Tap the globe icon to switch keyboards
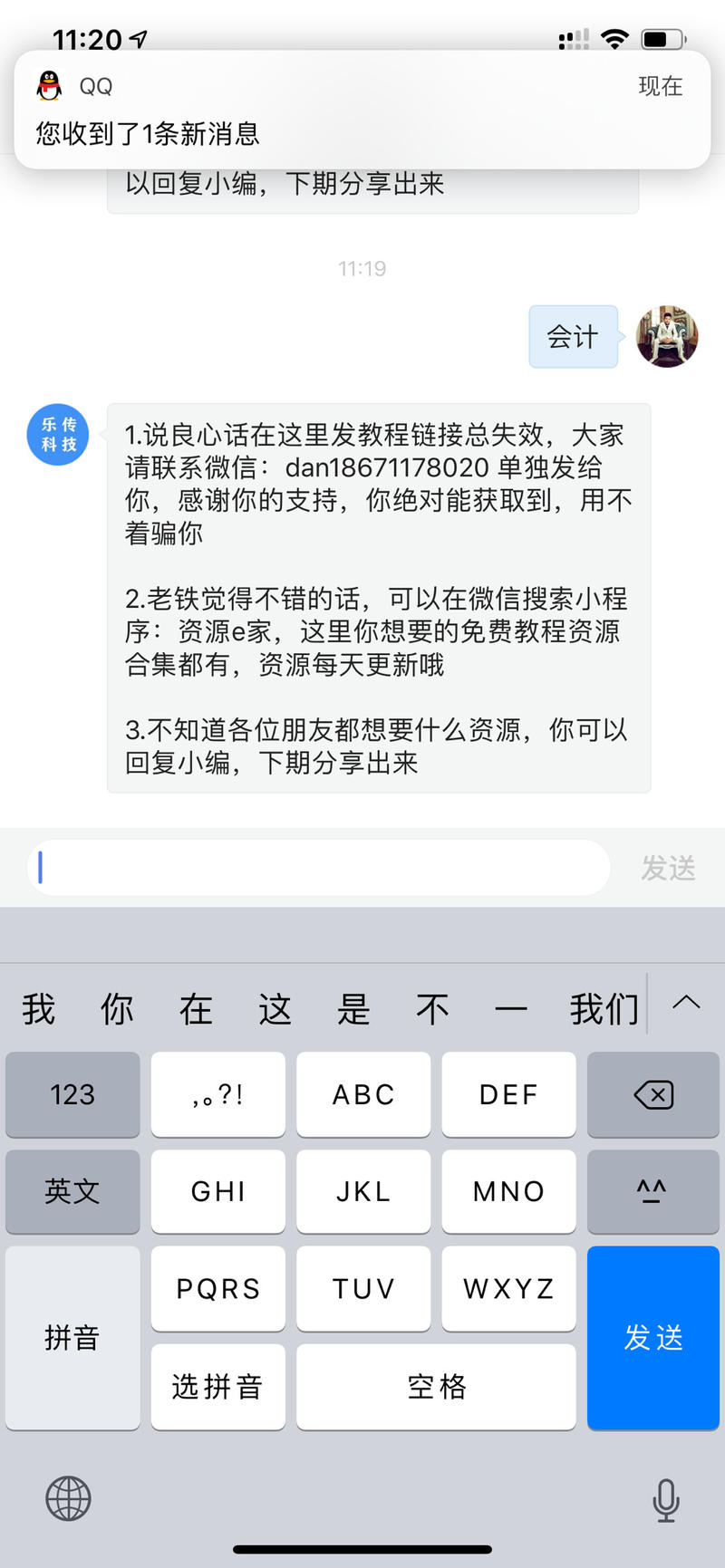This screenshot has width=725, height=1568. coord(68,1499)
